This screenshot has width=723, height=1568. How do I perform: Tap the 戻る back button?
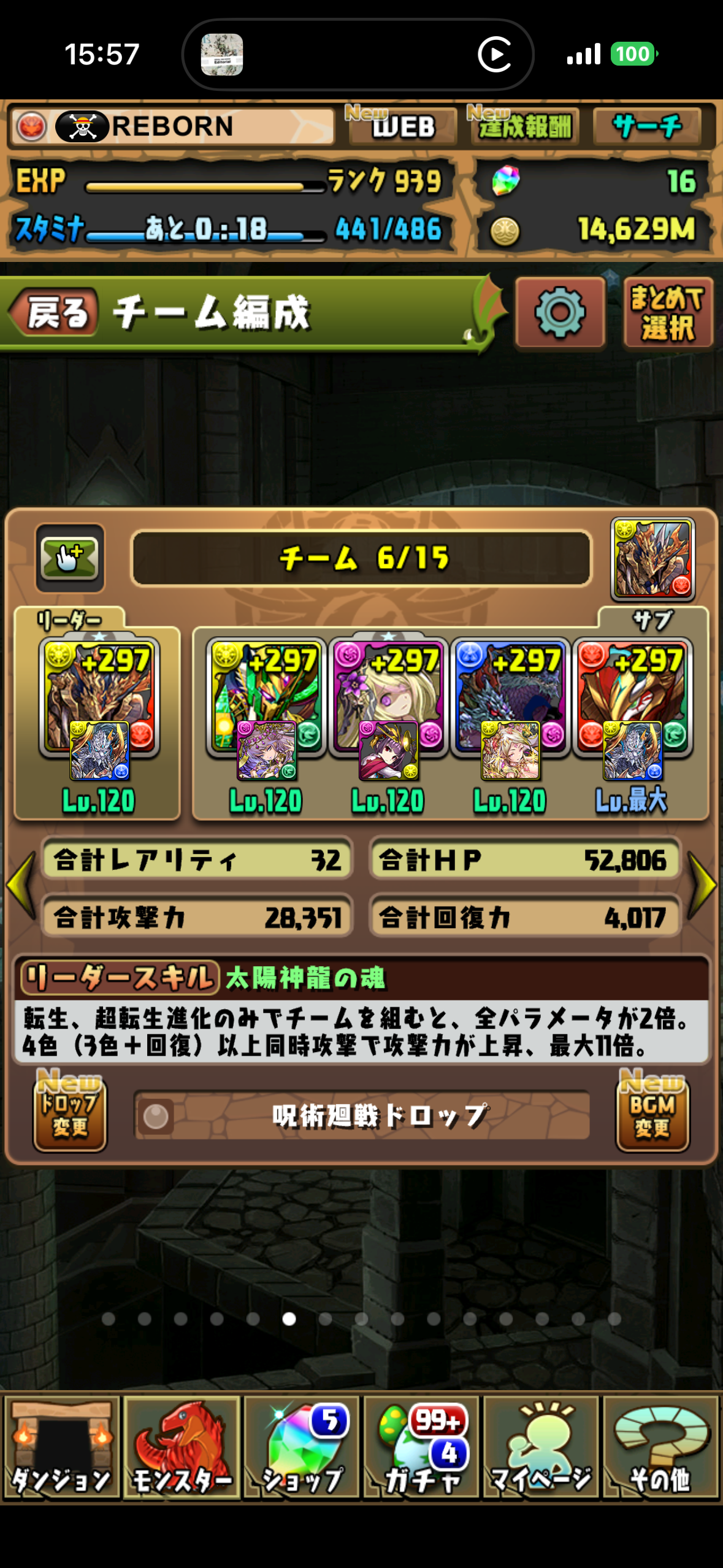point(55,312)
